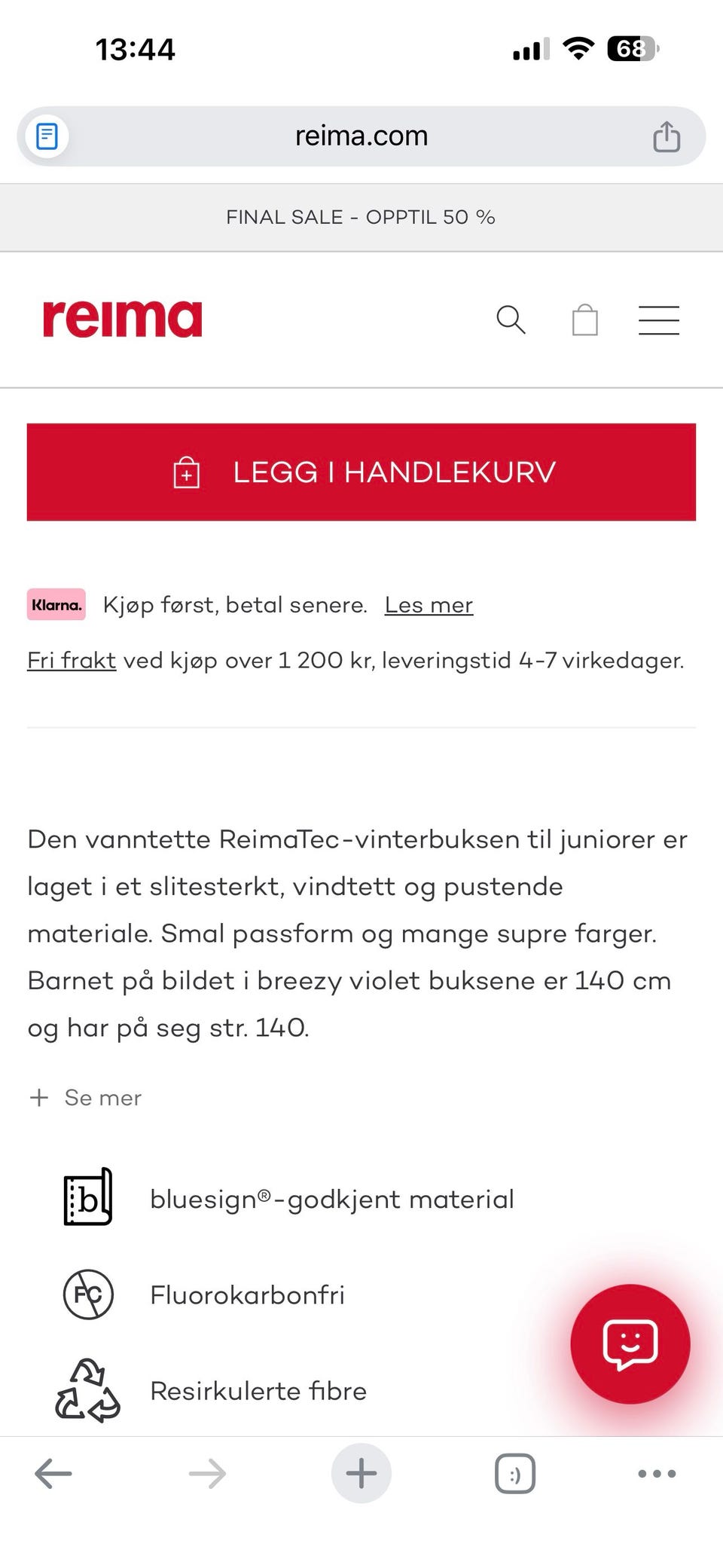Open the Safari tab switcher

(x=515, y=1473)
